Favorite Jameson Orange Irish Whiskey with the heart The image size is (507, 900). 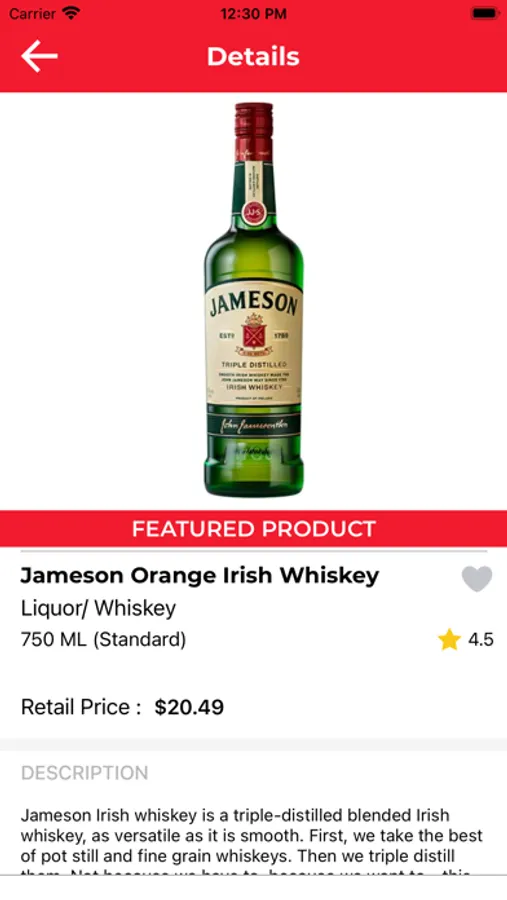coord(477,579)
